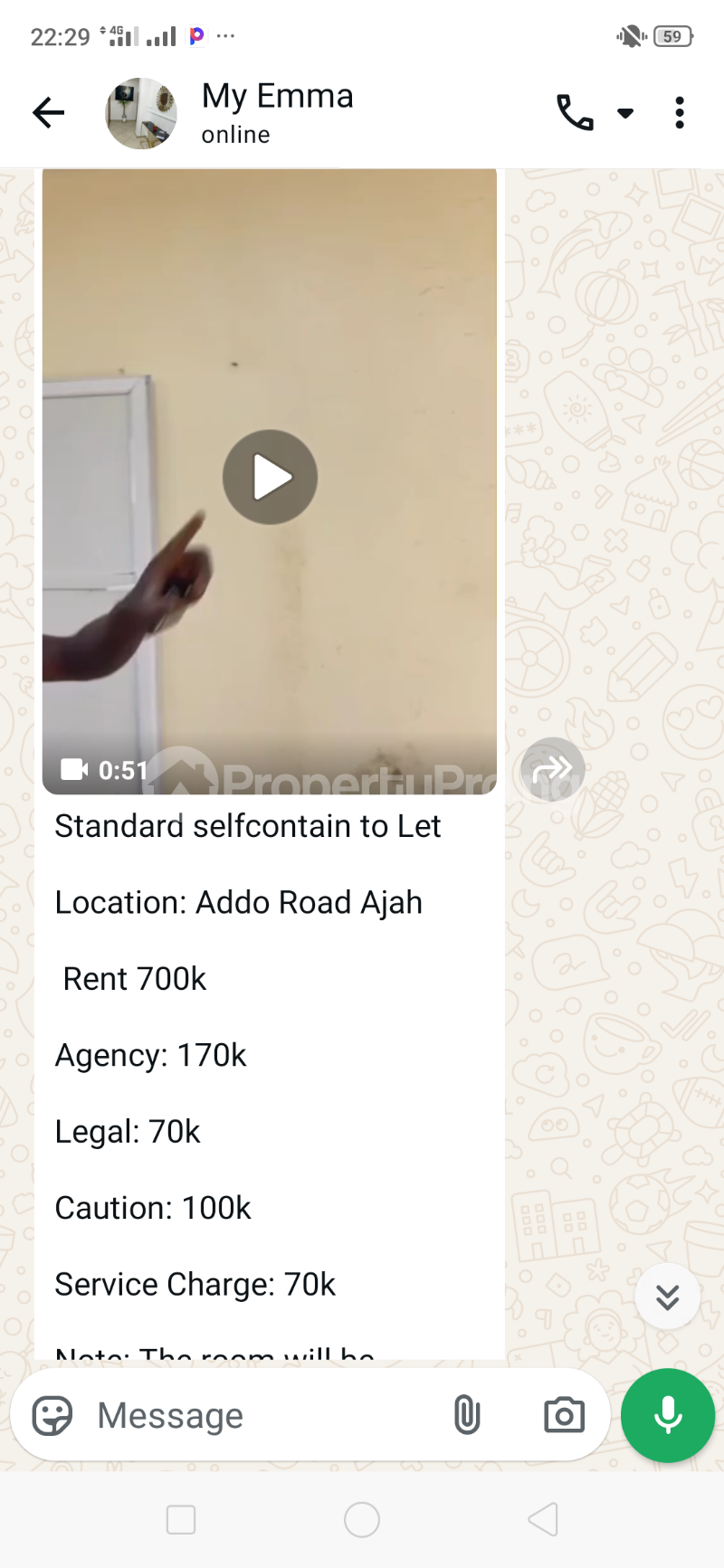Open the camera to capture a photo
The image size is (724, 1568).
tap(564, 1414)
